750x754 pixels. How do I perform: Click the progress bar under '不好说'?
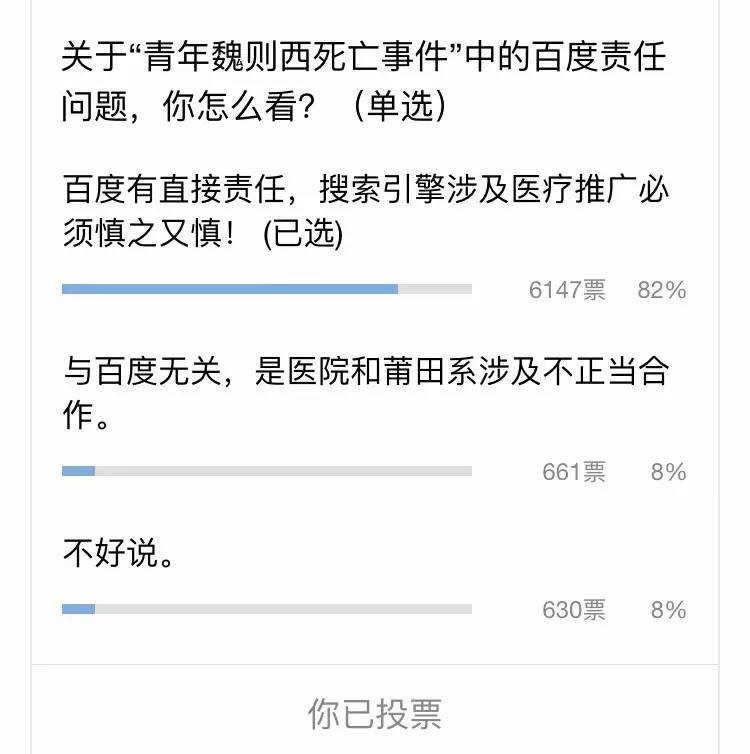pyautogui.click(x=267, y=607)
